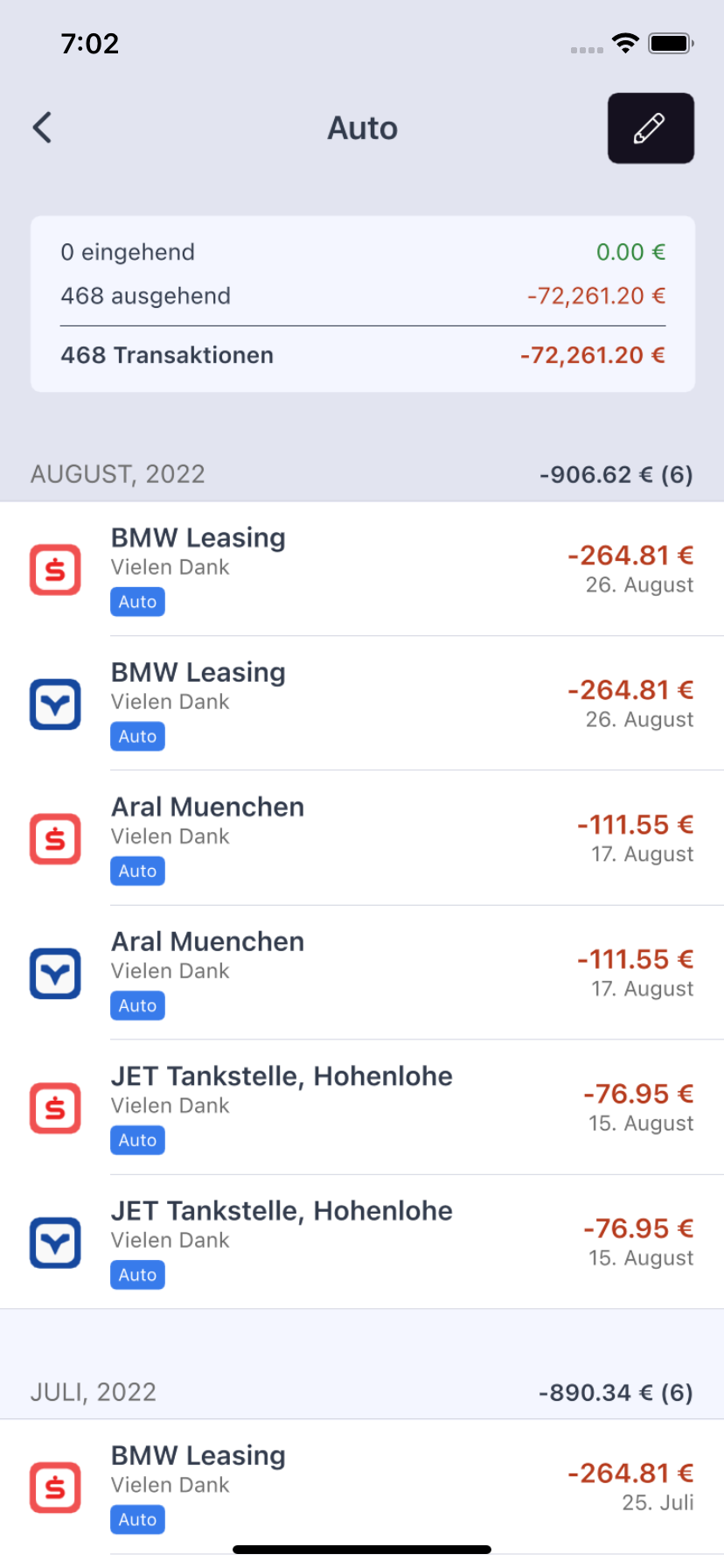Go back using the arrow

tap(42, 128)
